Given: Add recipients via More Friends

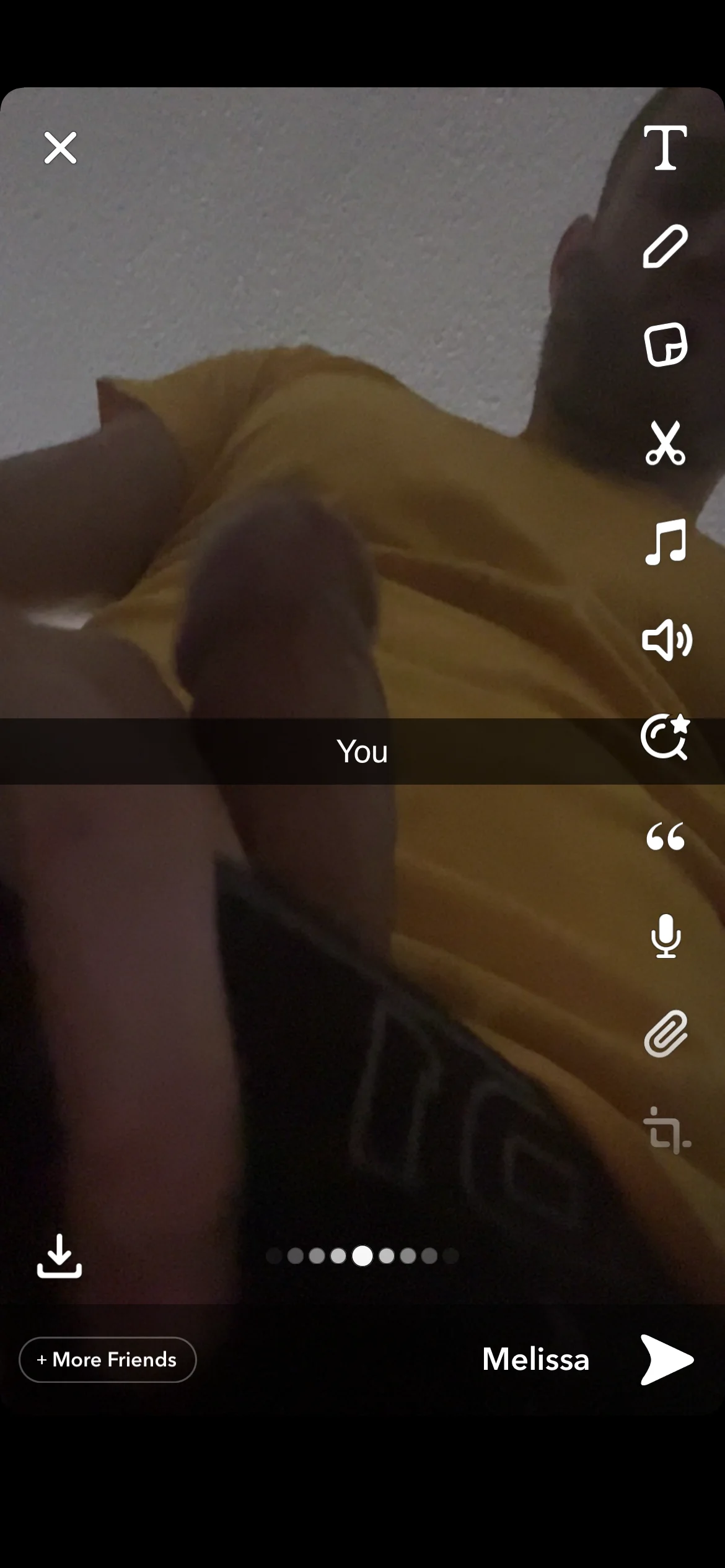Looking at the screenshot, I should tap(108, 1359).
